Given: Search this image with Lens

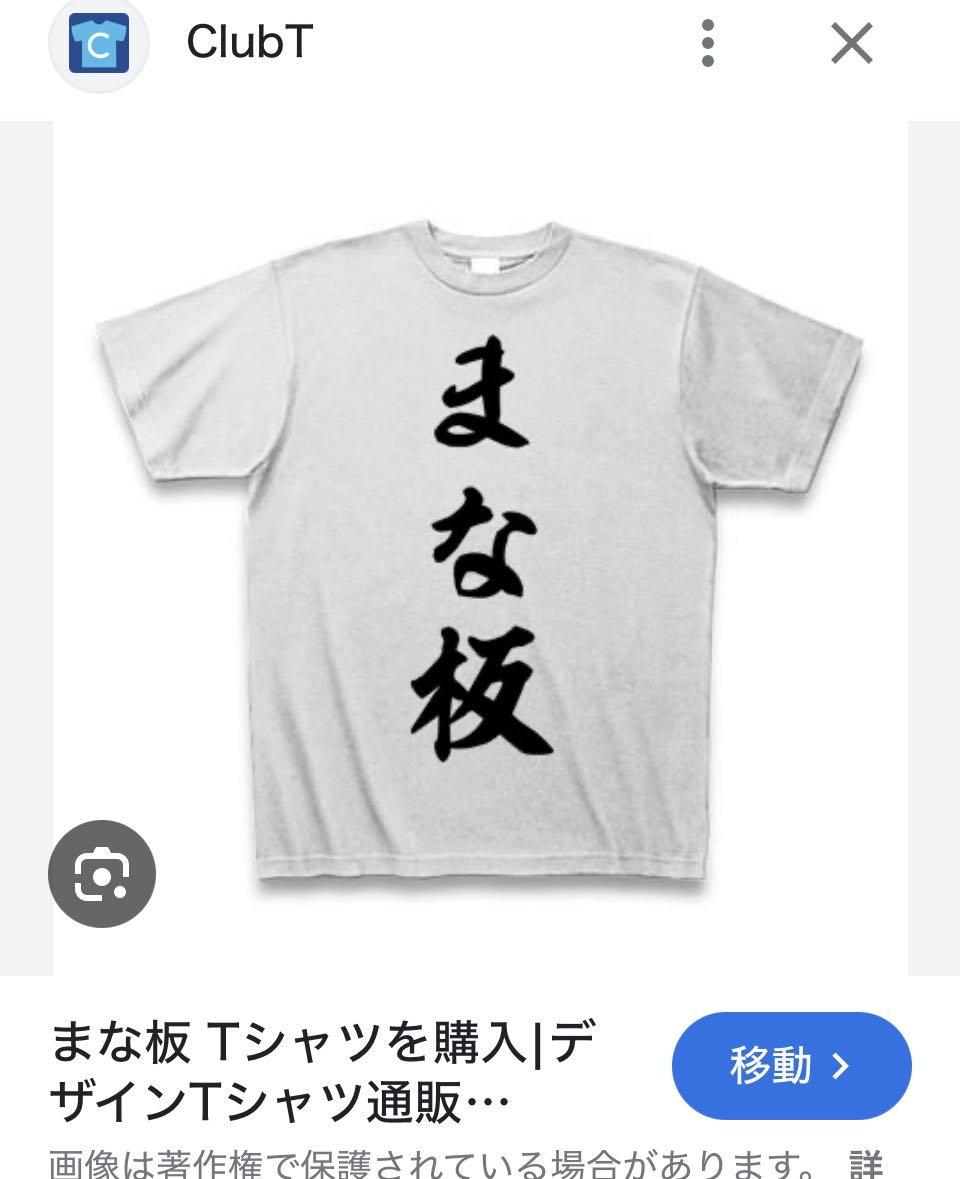Looking at the screenshot, I should tap(102, 874).
